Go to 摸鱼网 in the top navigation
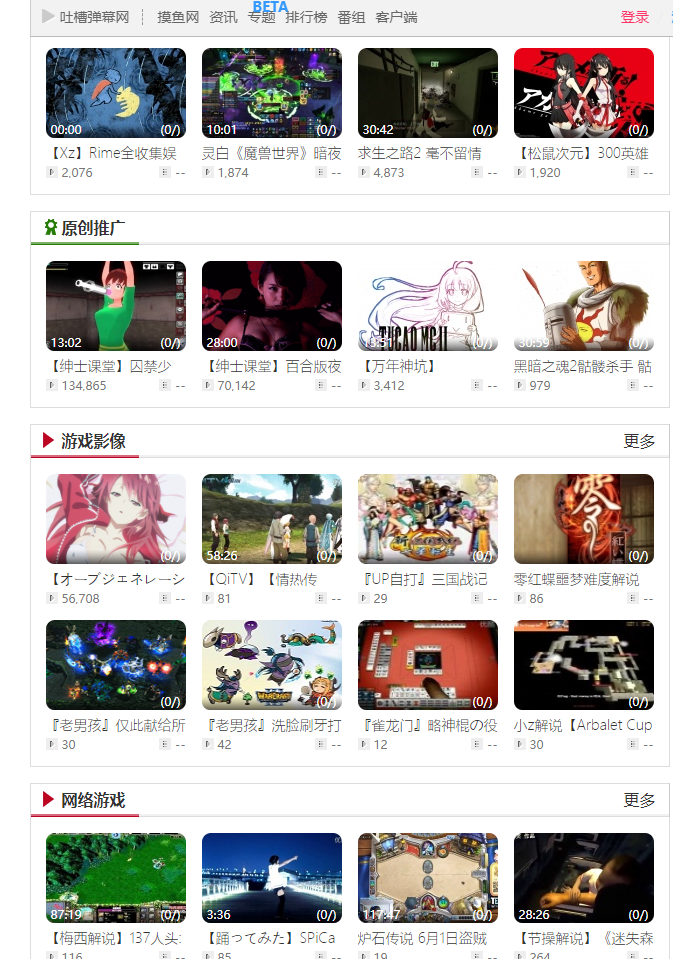673x959 pixels. click(x=178, y=17)
